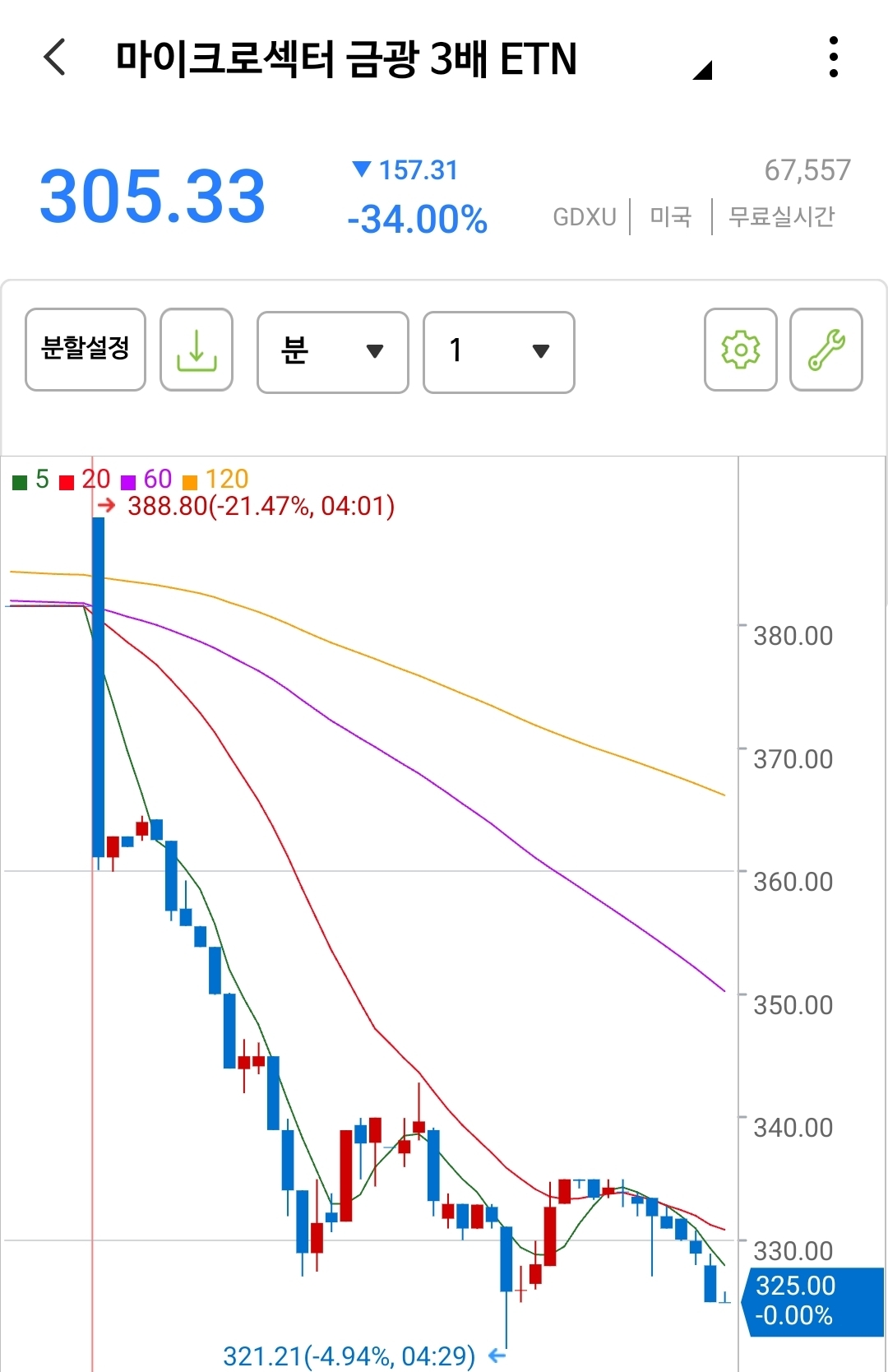Open chart settings gear icon
Viewport: 888px width, 1372px height.
pyautogui.click(x=740, y=350)
